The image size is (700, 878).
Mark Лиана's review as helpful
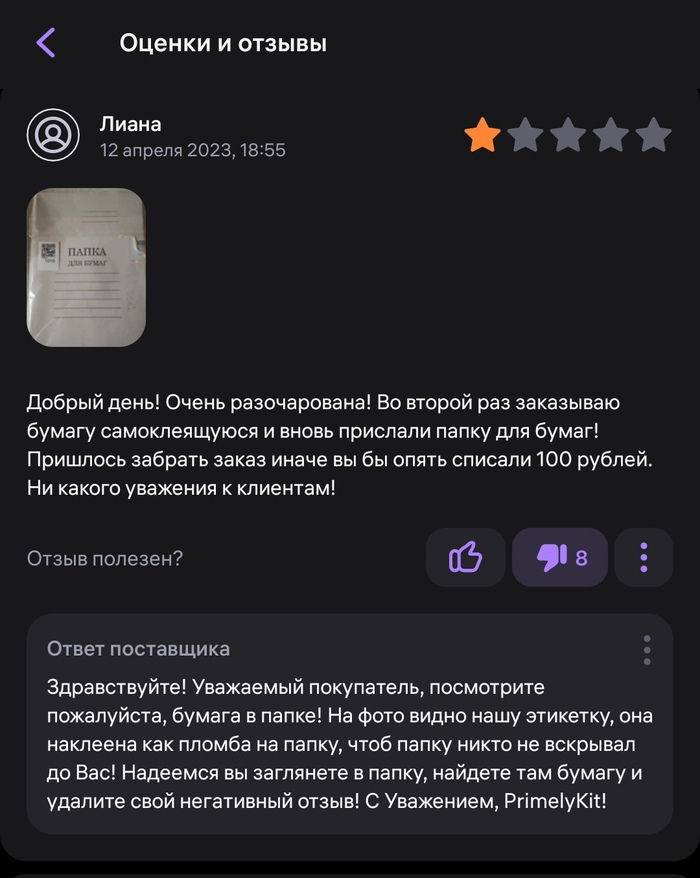coord(465,557)
